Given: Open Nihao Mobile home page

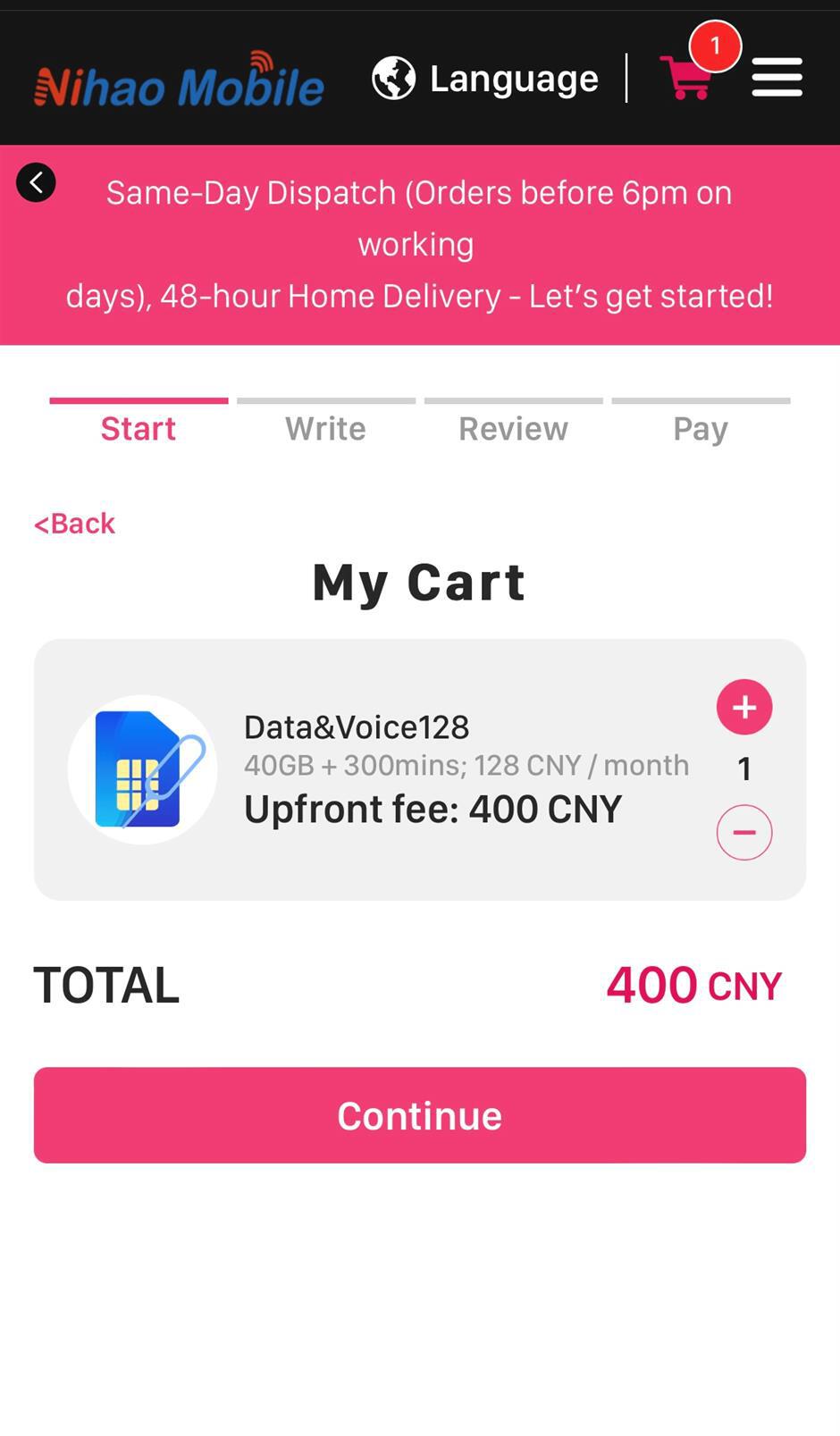Looking at the screenshot, I should pos(180,80).
